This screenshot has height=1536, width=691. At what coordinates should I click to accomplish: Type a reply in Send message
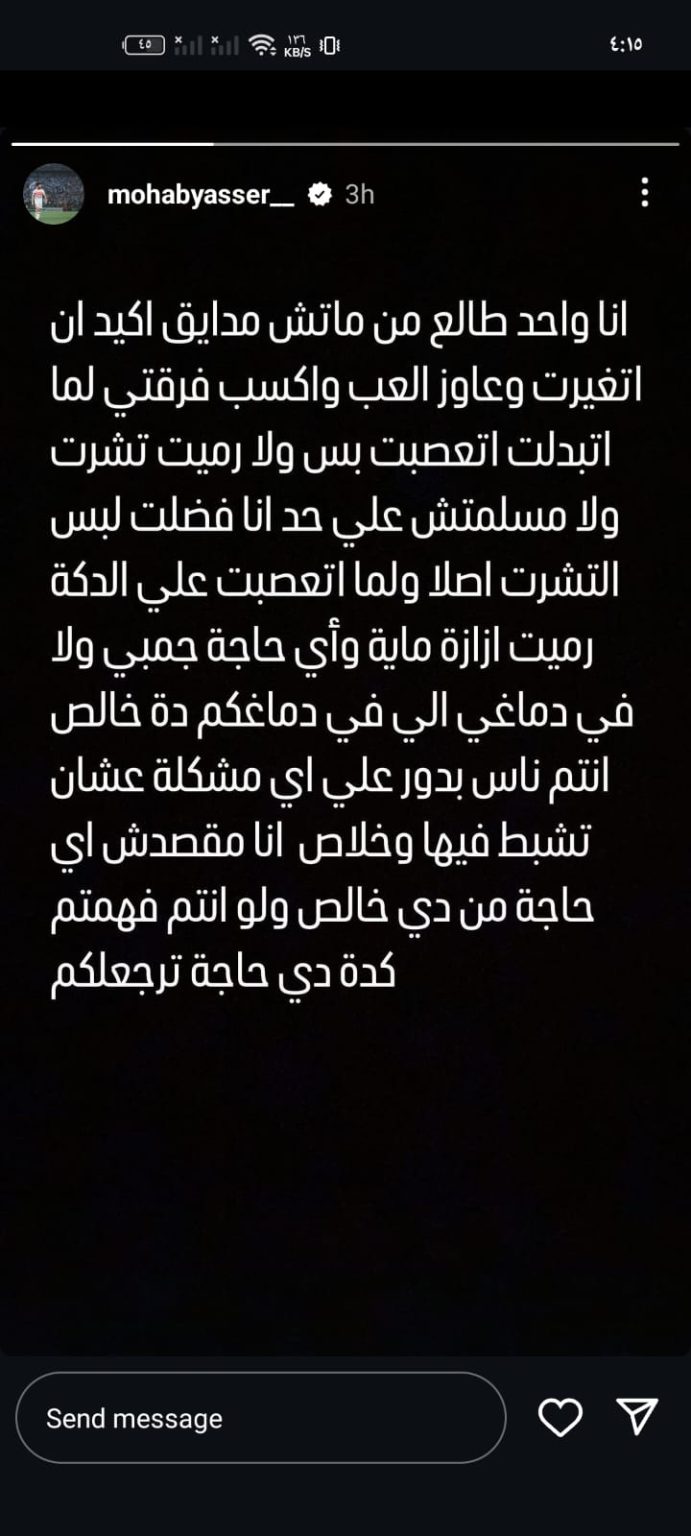tap(261, 1418)
